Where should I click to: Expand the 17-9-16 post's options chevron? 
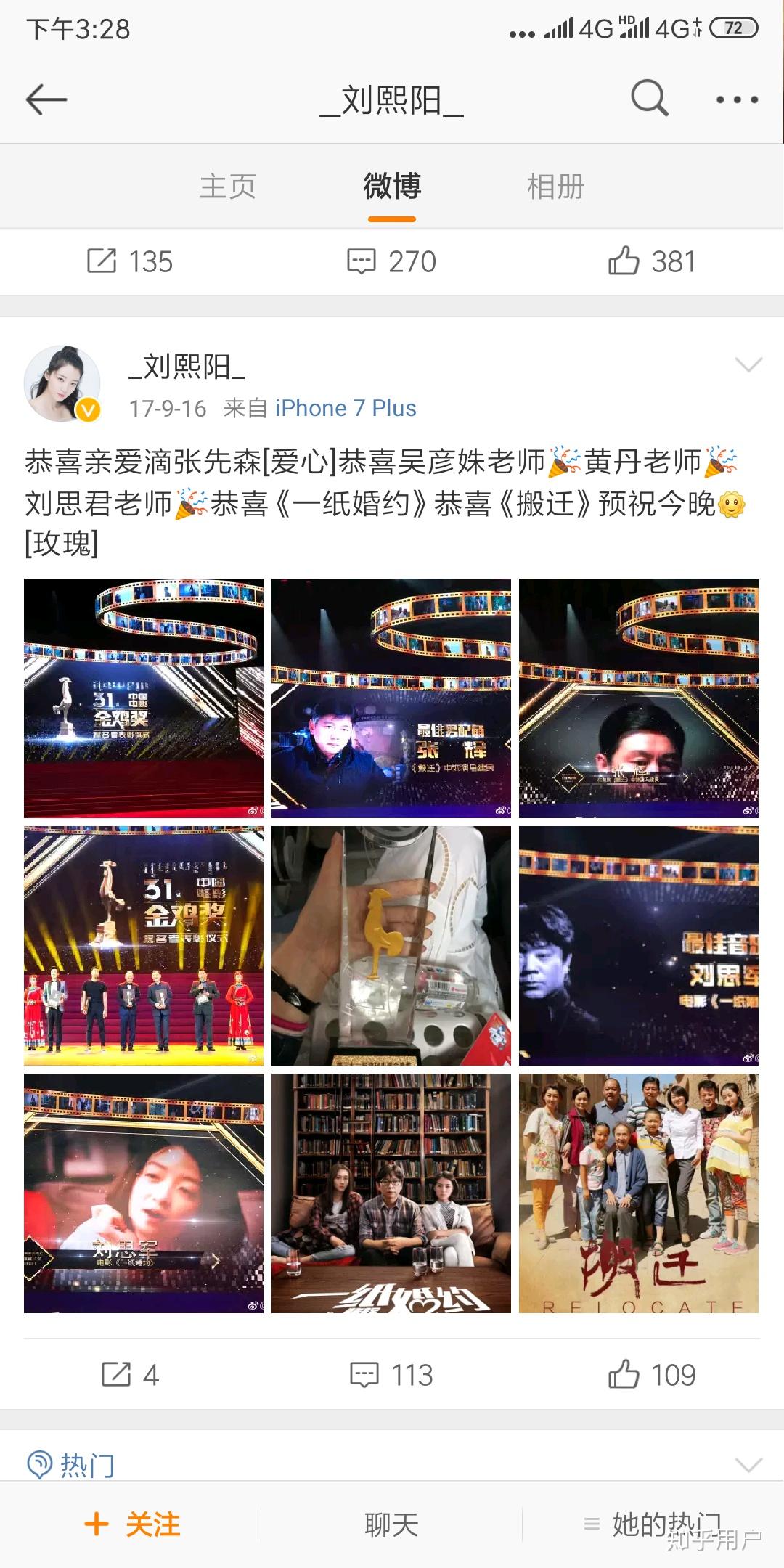[x=748, y=364]
